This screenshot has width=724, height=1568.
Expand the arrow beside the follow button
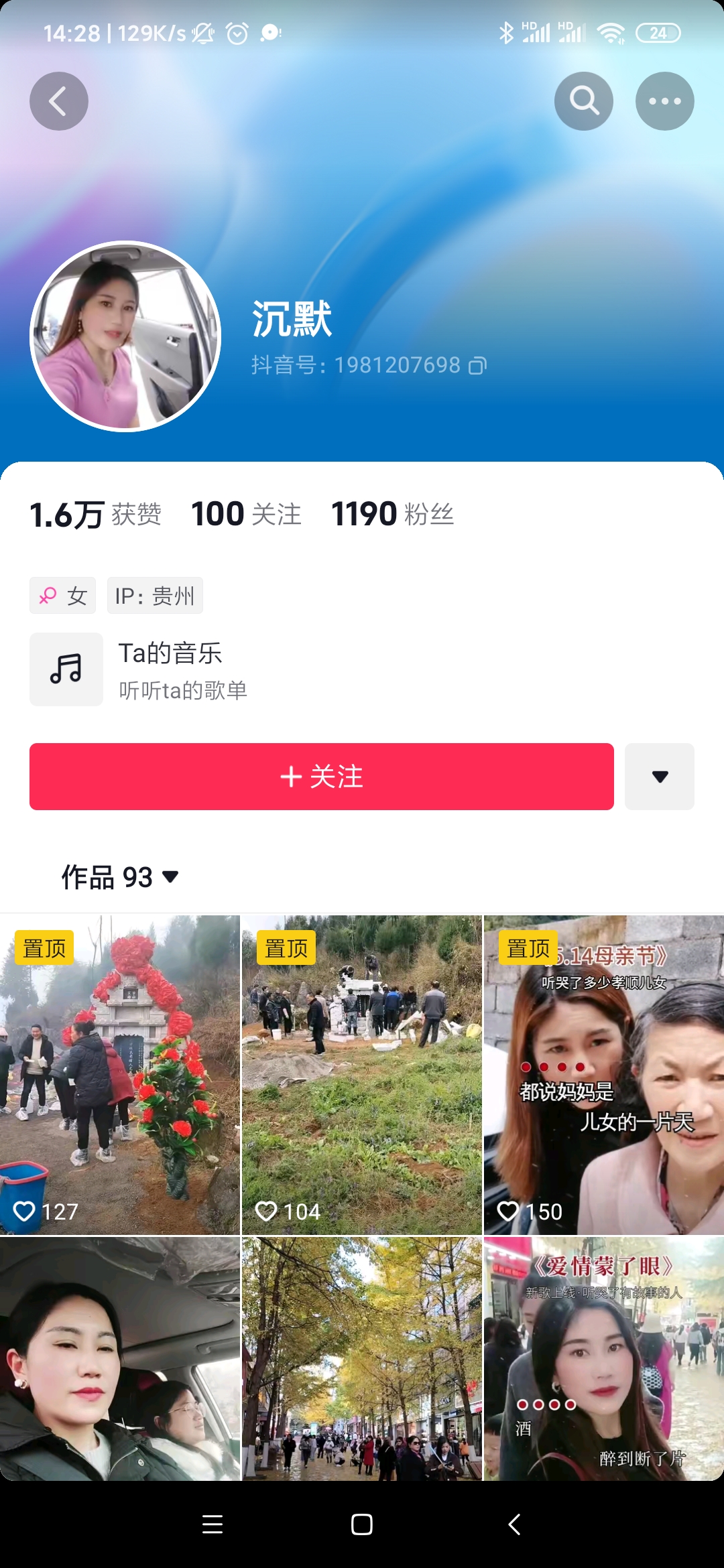point(660,777)
